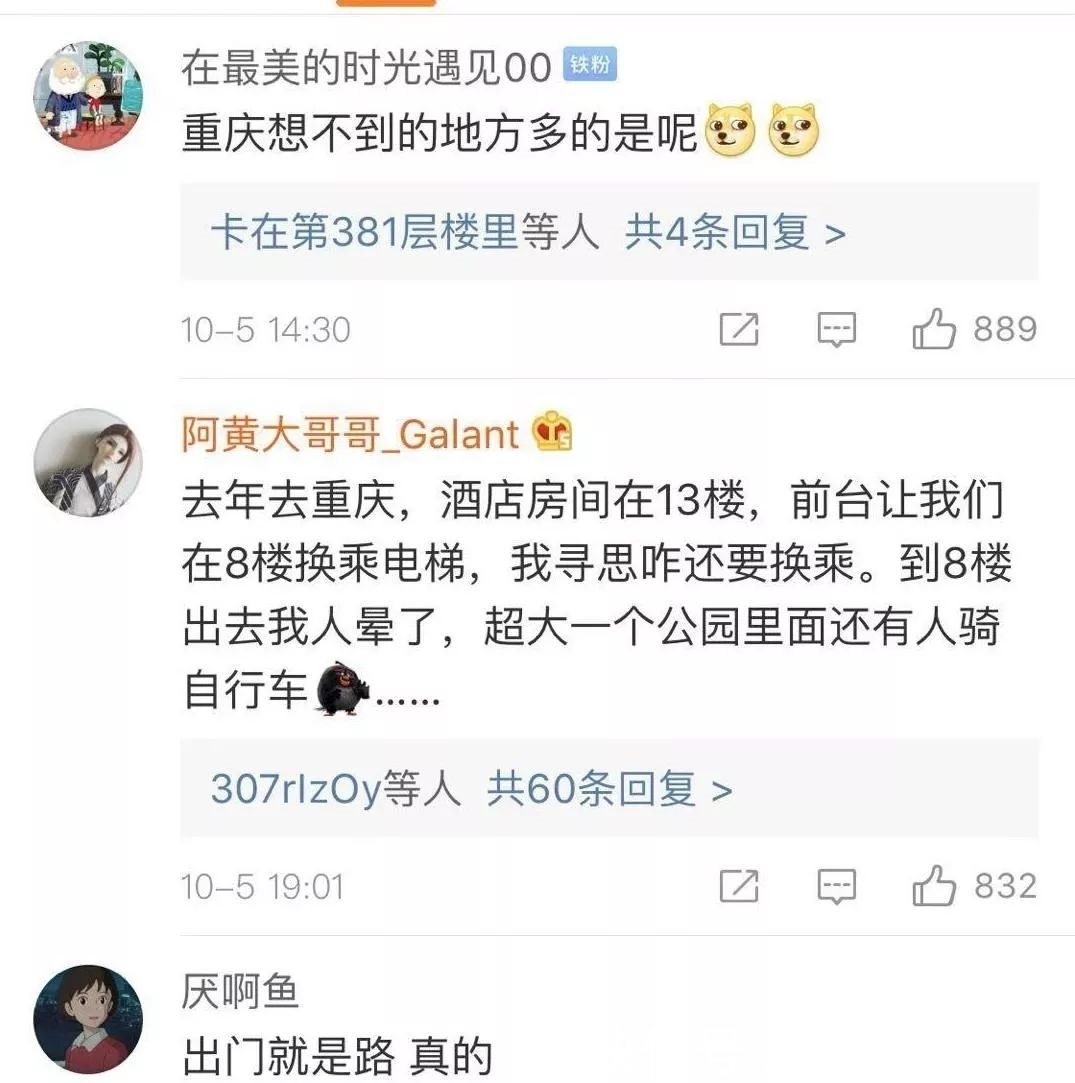
Task: Open the comment bubble icon under the first comment
Action: (838, 328)
